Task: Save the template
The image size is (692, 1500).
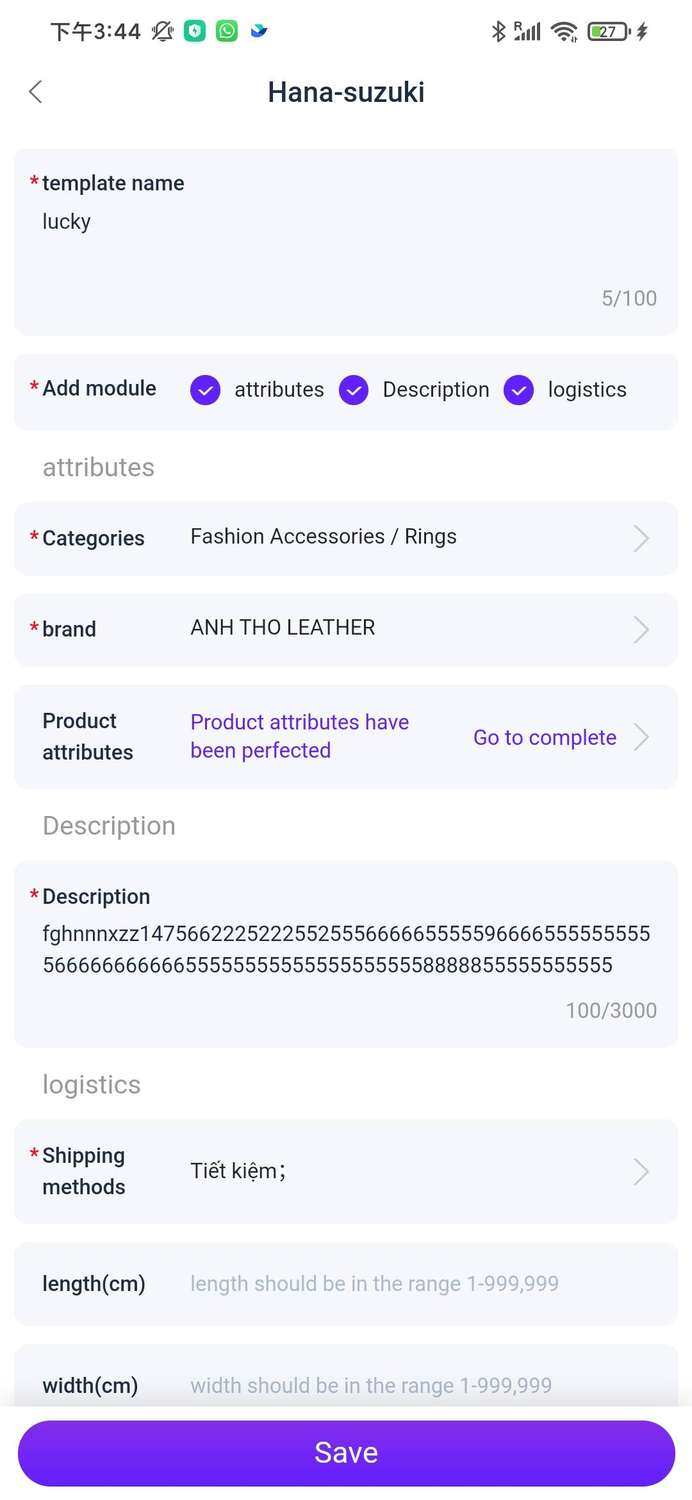Action: (346, 1453)
